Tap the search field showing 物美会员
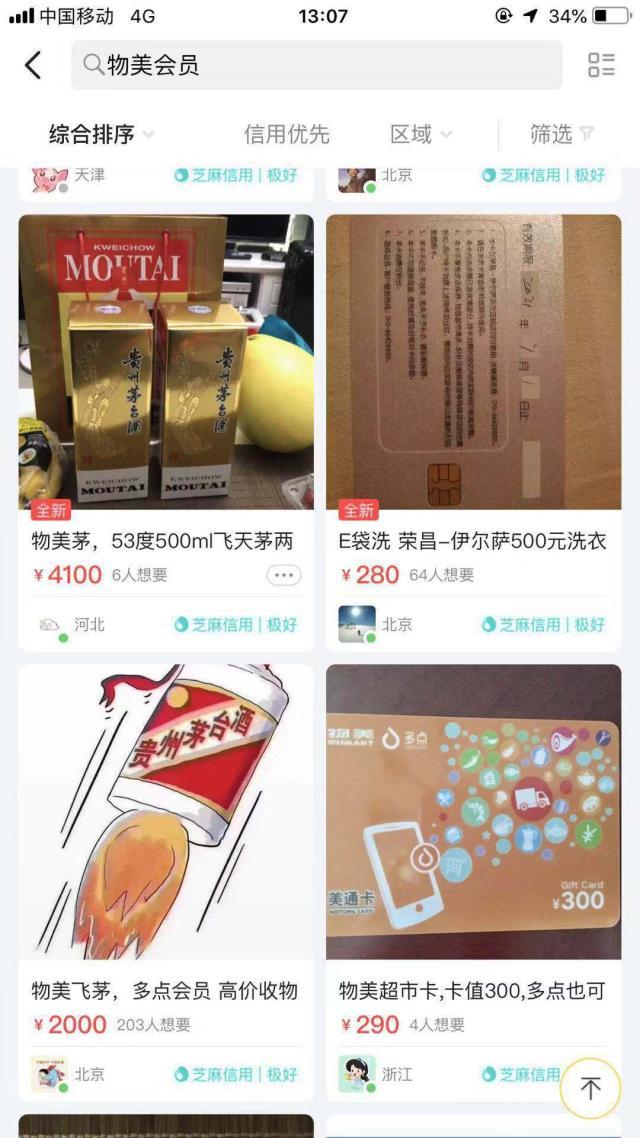 (315, 66)
